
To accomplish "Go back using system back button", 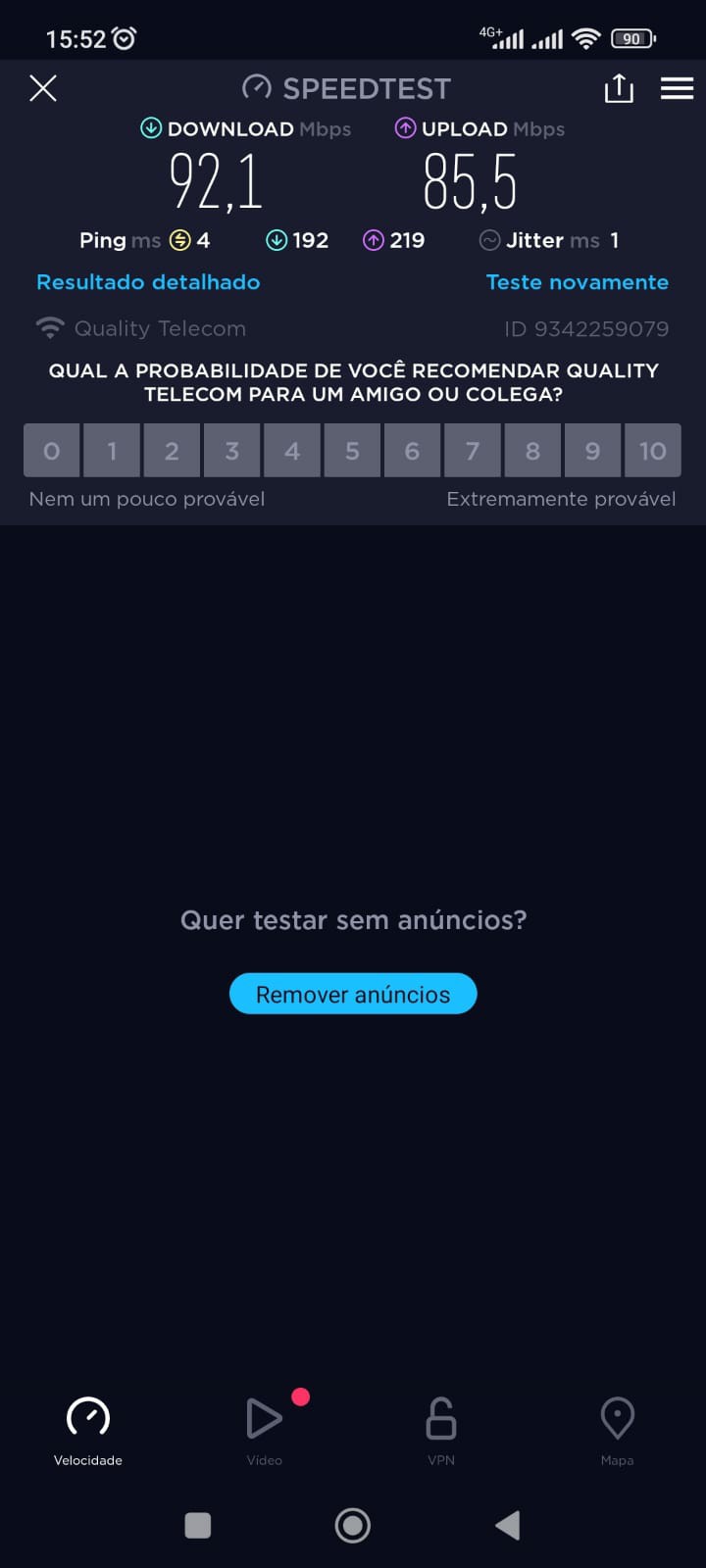I will click(507, 1525).
